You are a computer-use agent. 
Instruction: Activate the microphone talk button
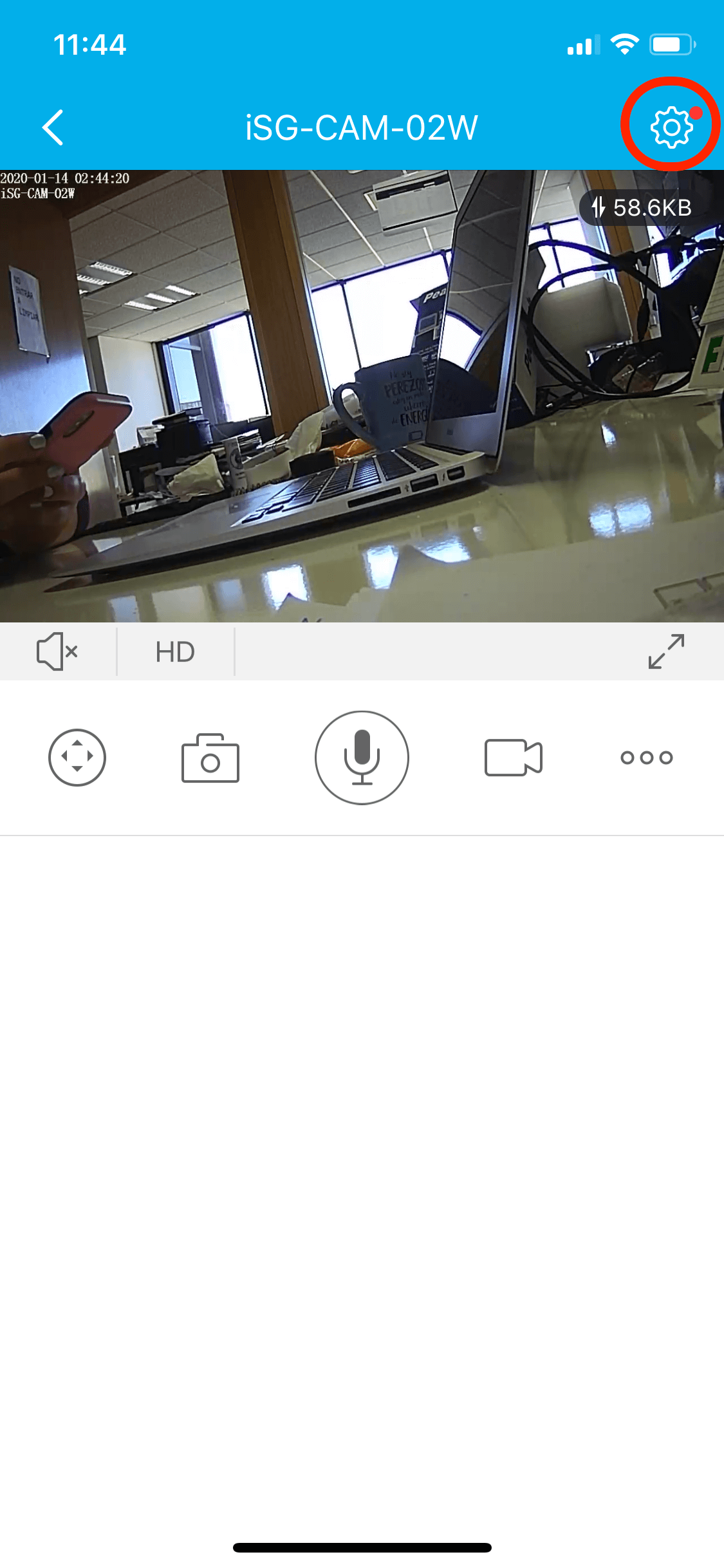coord(362,758)
